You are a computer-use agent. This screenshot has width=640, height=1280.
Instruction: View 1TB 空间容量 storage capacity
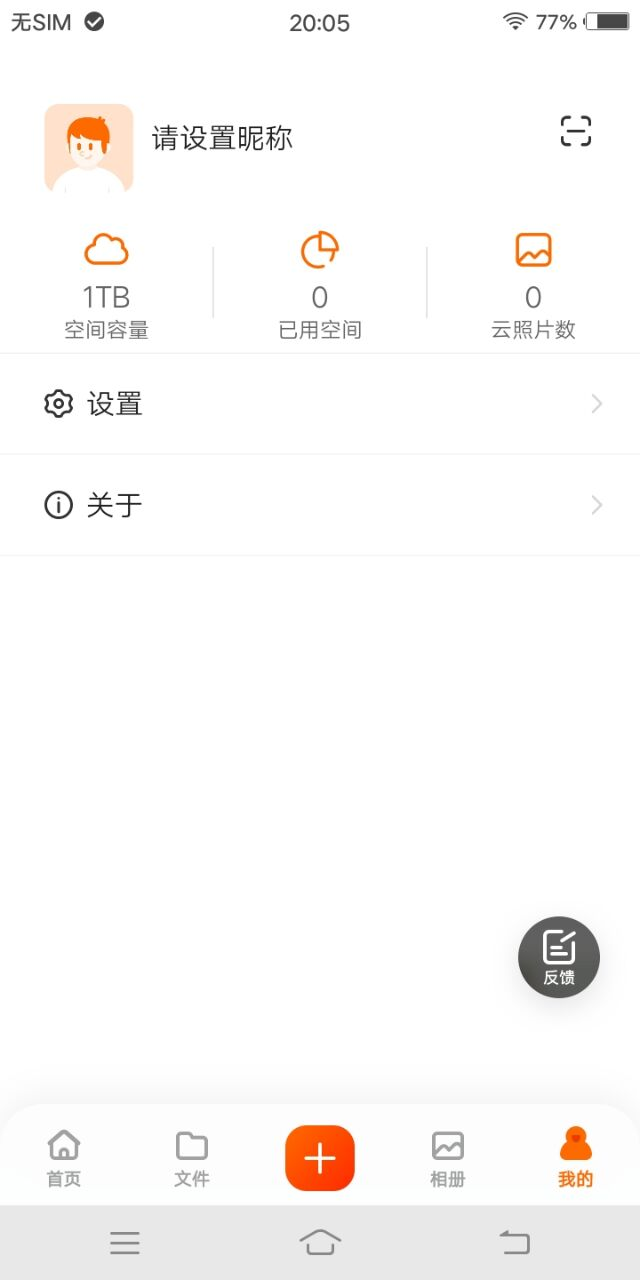click(107, 286)
